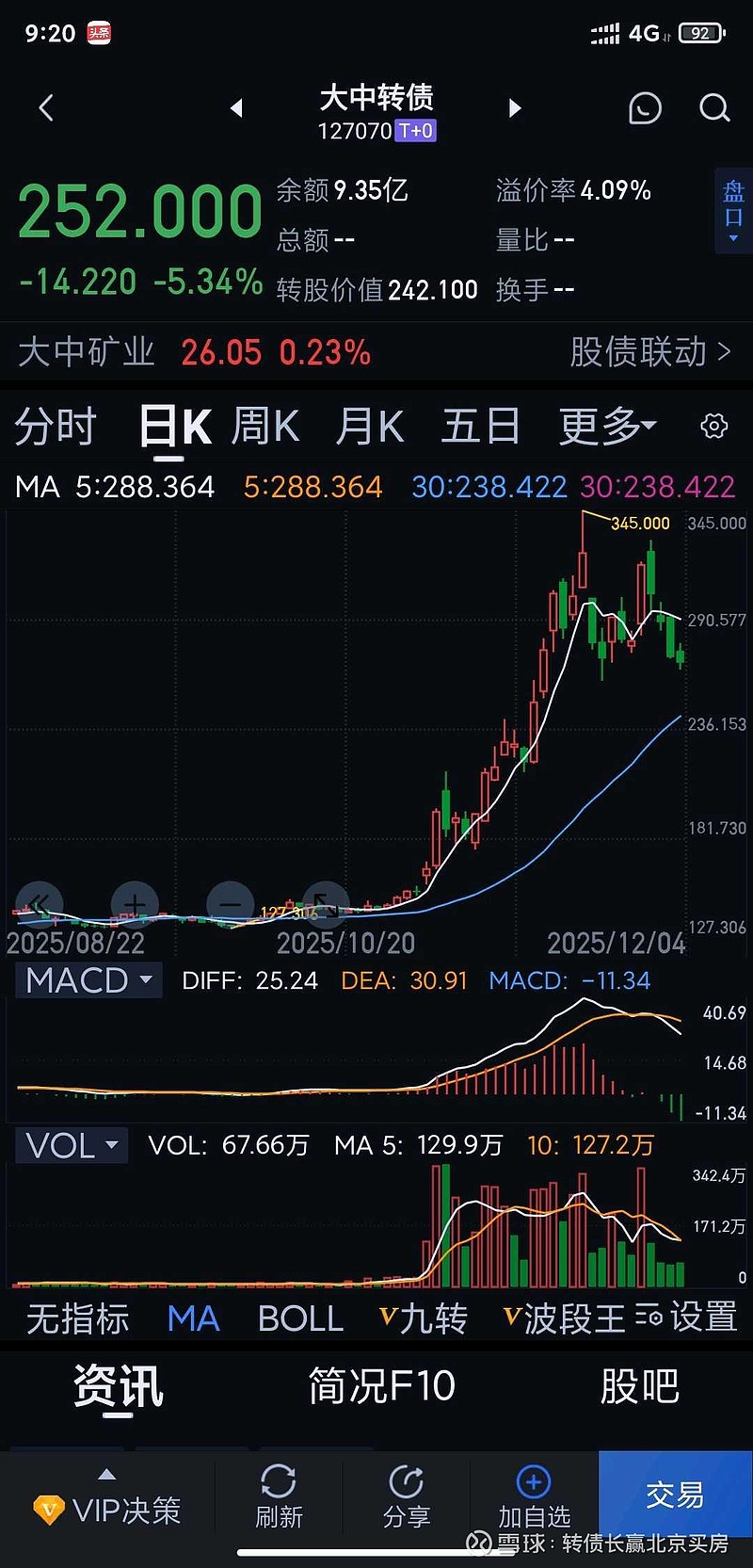Open the search icon

click(714, 107)
